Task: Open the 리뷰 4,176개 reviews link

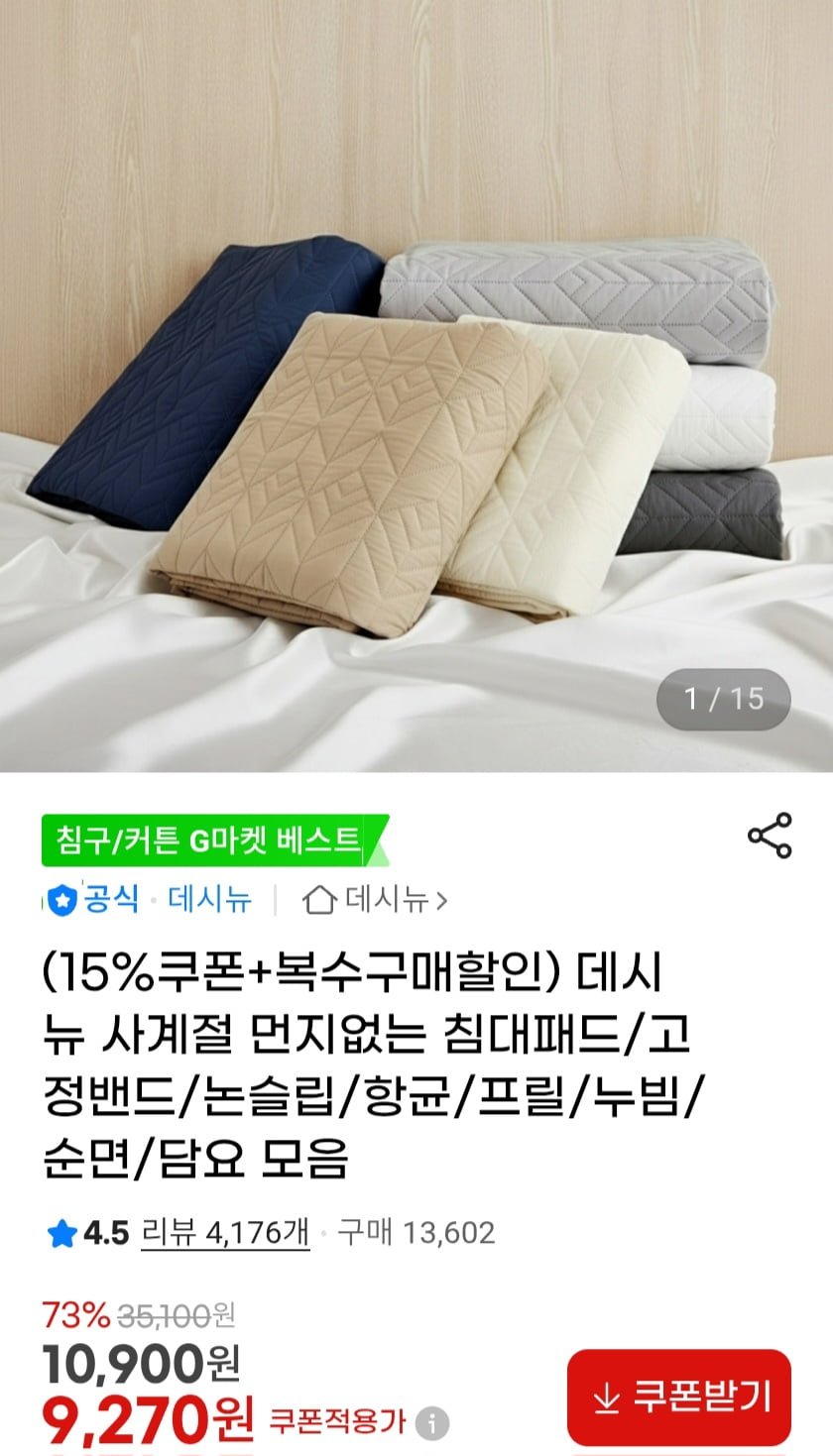Action: click(225, 1232)
